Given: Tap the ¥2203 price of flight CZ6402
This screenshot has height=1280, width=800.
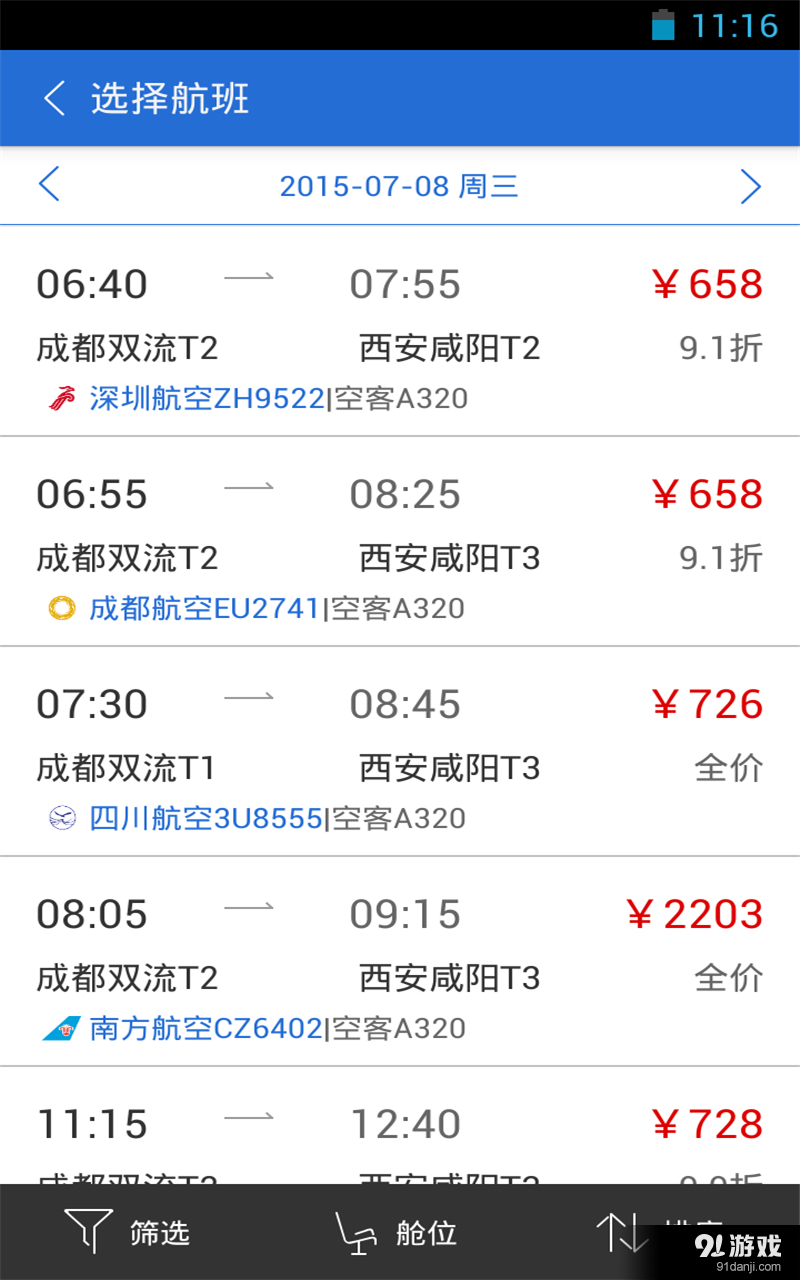Looking at the screenshot, I should click(695, 913).
